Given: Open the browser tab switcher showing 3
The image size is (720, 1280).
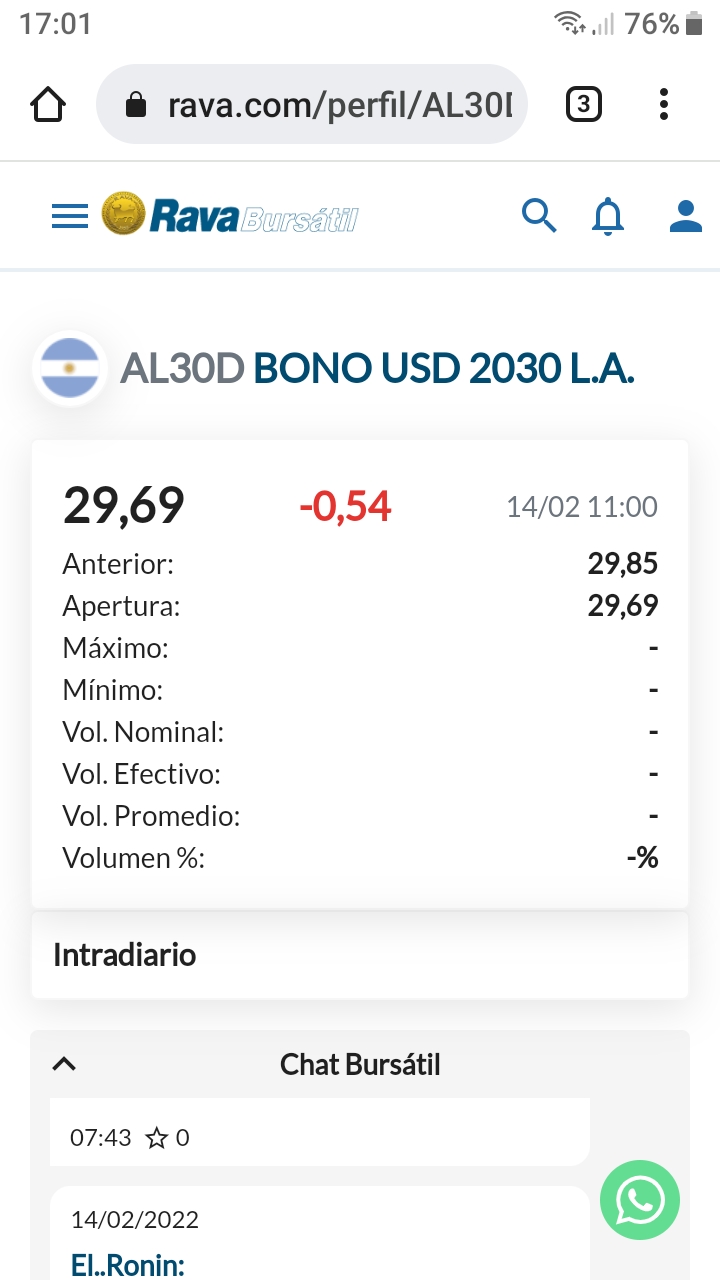Looking at the screenshot, I should (x=584, y=103).
